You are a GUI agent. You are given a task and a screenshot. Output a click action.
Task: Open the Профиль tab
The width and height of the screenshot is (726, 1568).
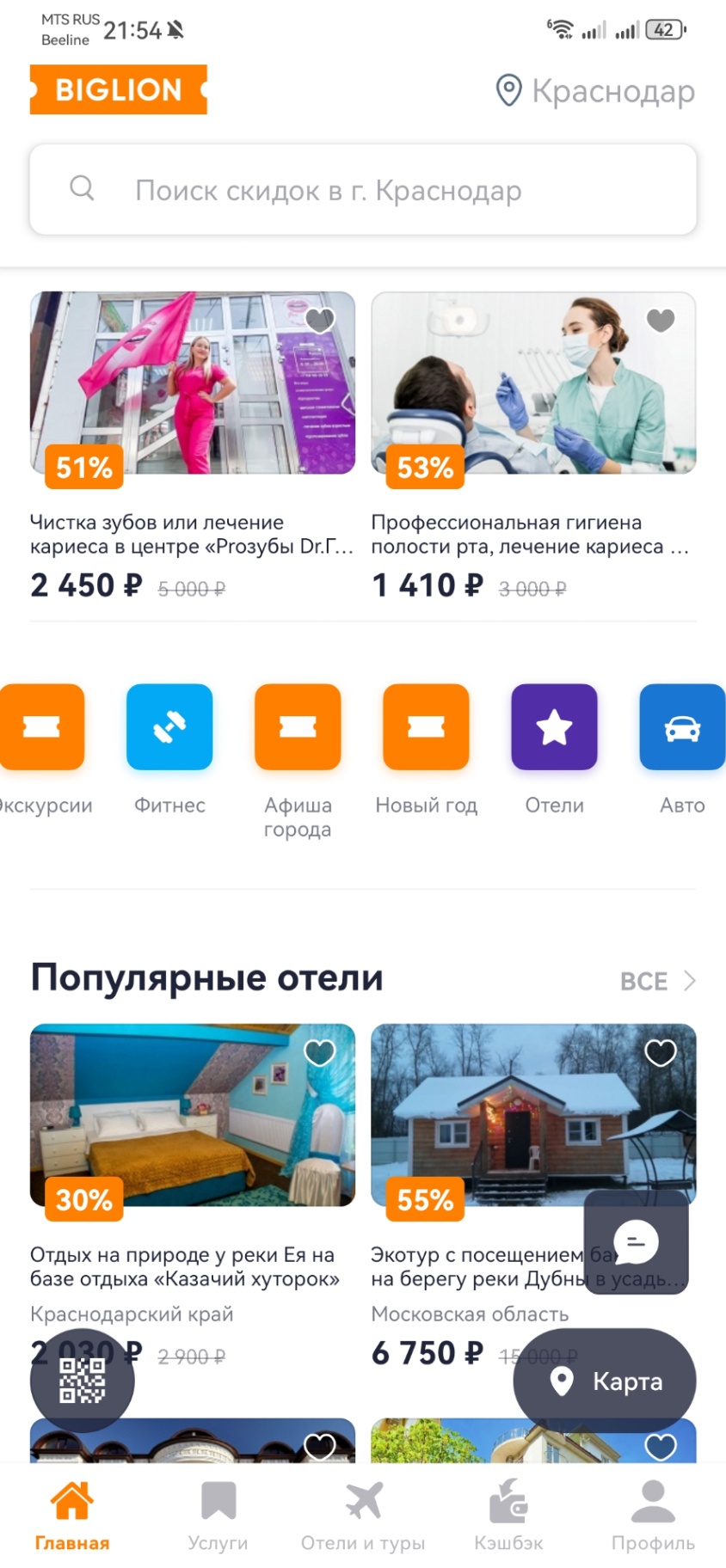pyautogui.click(x=653, y=1518)
